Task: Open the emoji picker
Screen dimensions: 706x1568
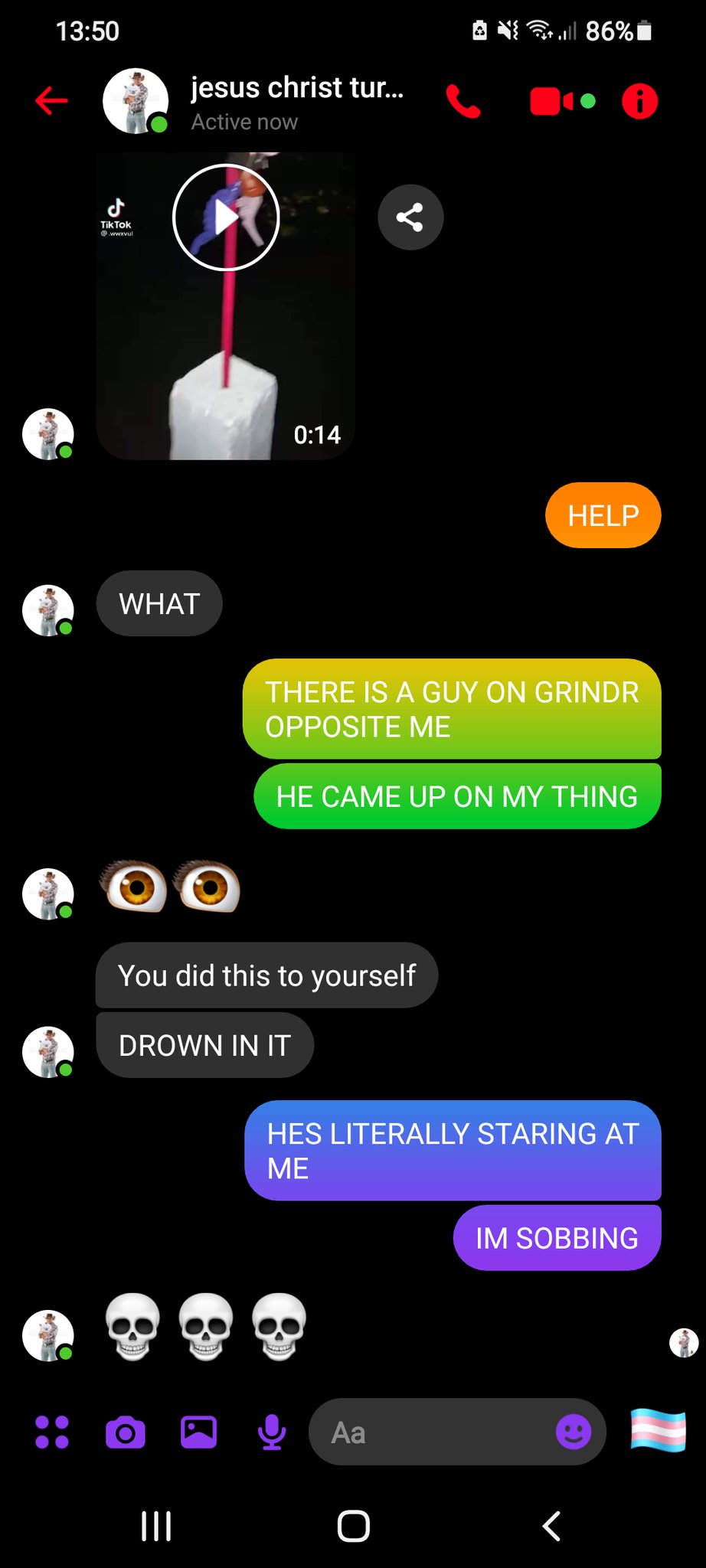Action: (x=573, y=1432)
